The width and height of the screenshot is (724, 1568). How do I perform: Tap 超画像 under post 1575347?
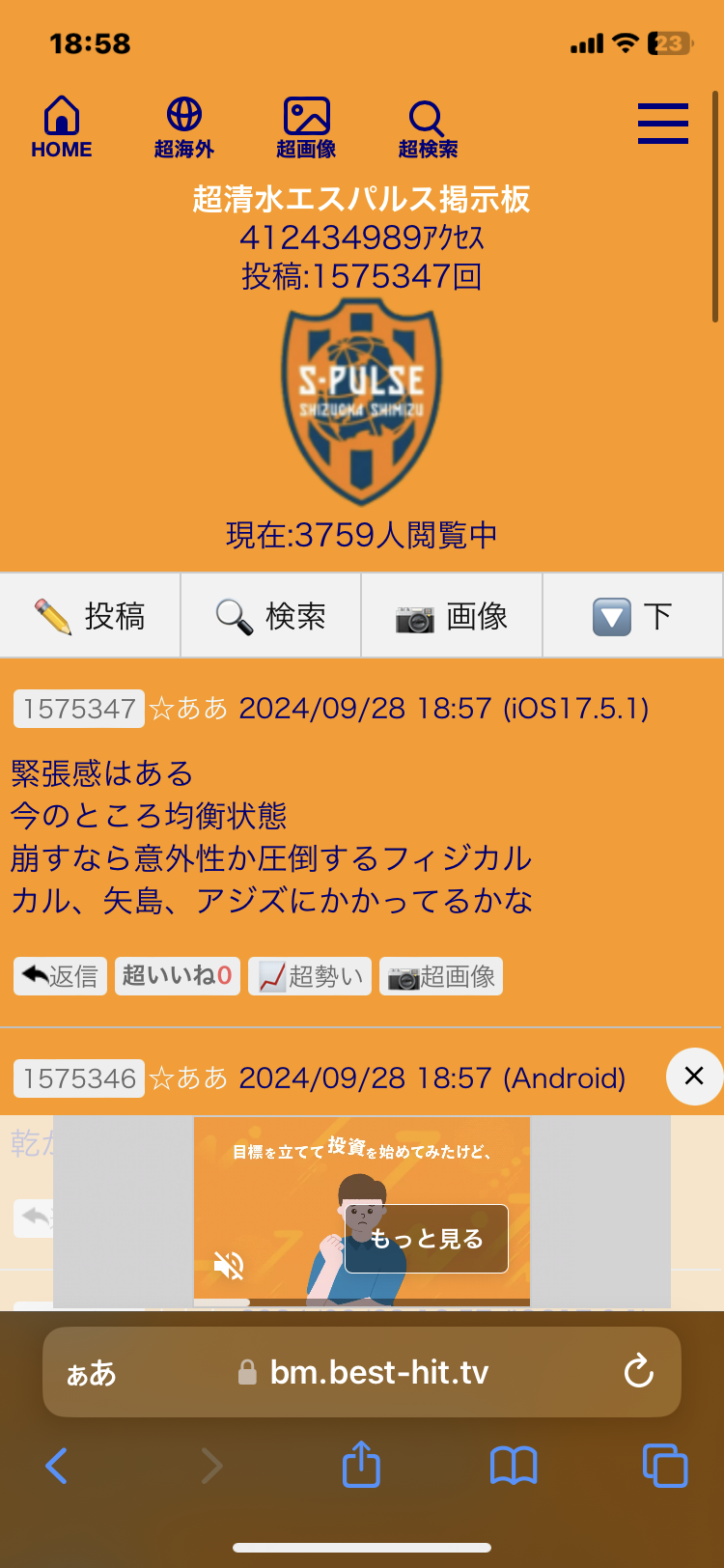coord(441,976)
